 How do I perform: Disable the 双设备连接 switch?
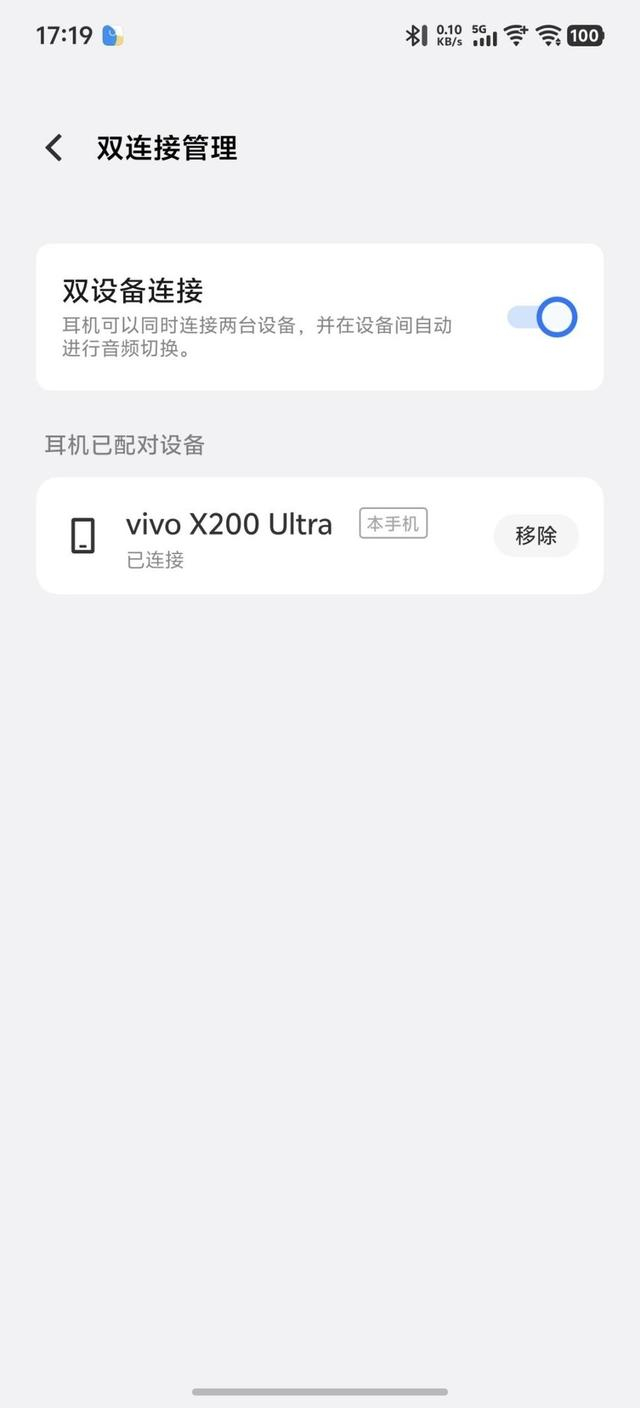pos(542,318)
